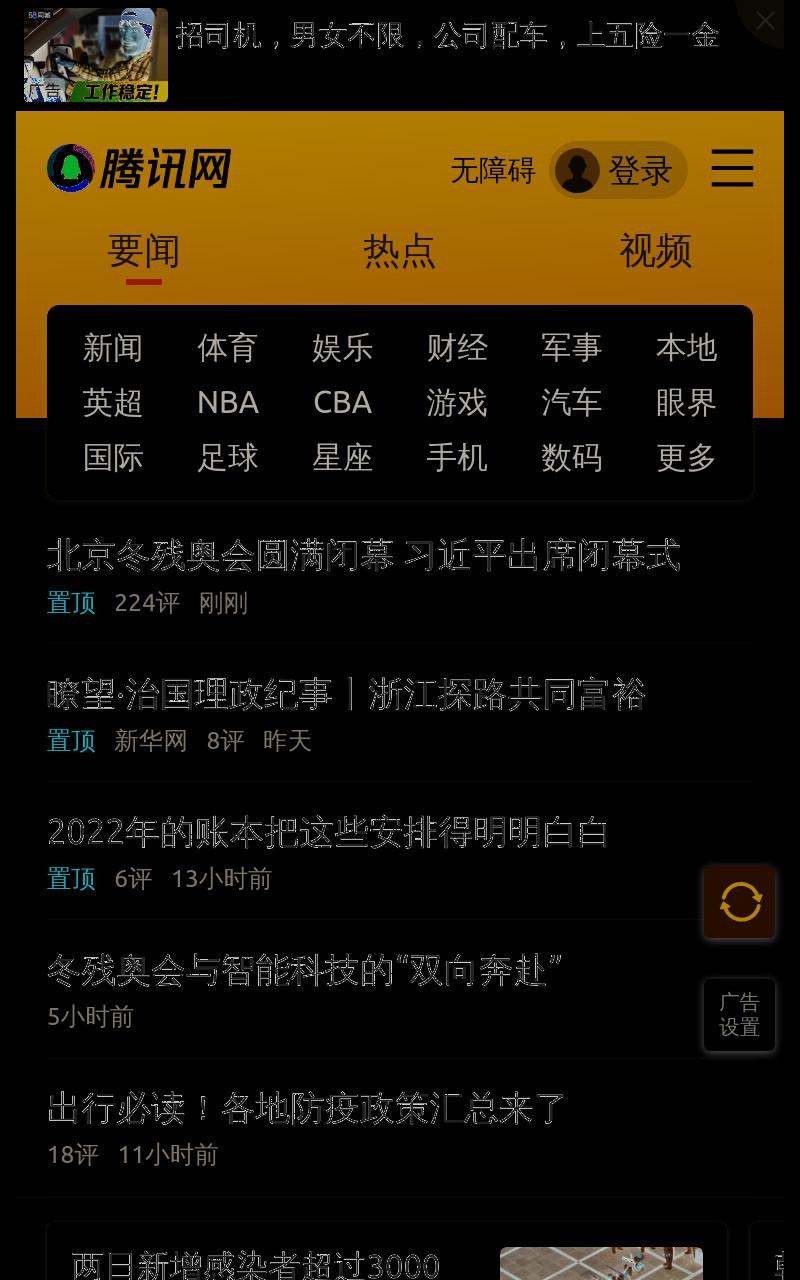800x1280 pixels.
Task: Open 广告设置 ad settings
Action: [740, 1014]
